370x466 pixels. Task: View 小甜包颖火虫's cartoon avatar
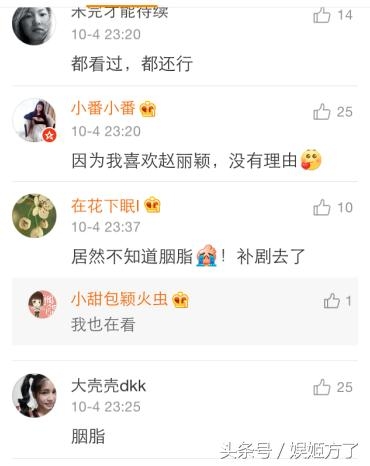pyautogui.click(x=42, y=304)
